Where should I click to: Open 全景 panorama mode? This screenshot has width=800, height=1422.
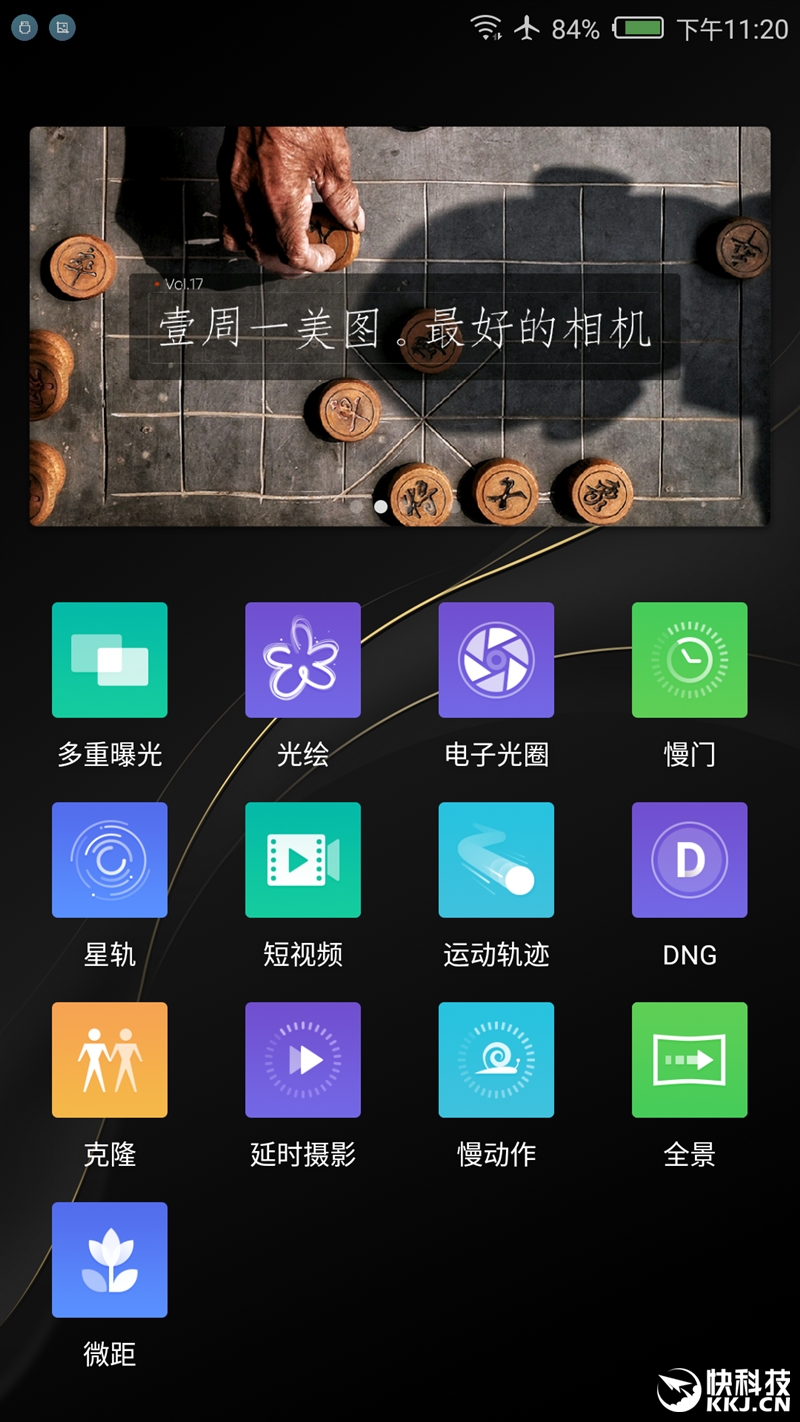(x=689, y=1060)
